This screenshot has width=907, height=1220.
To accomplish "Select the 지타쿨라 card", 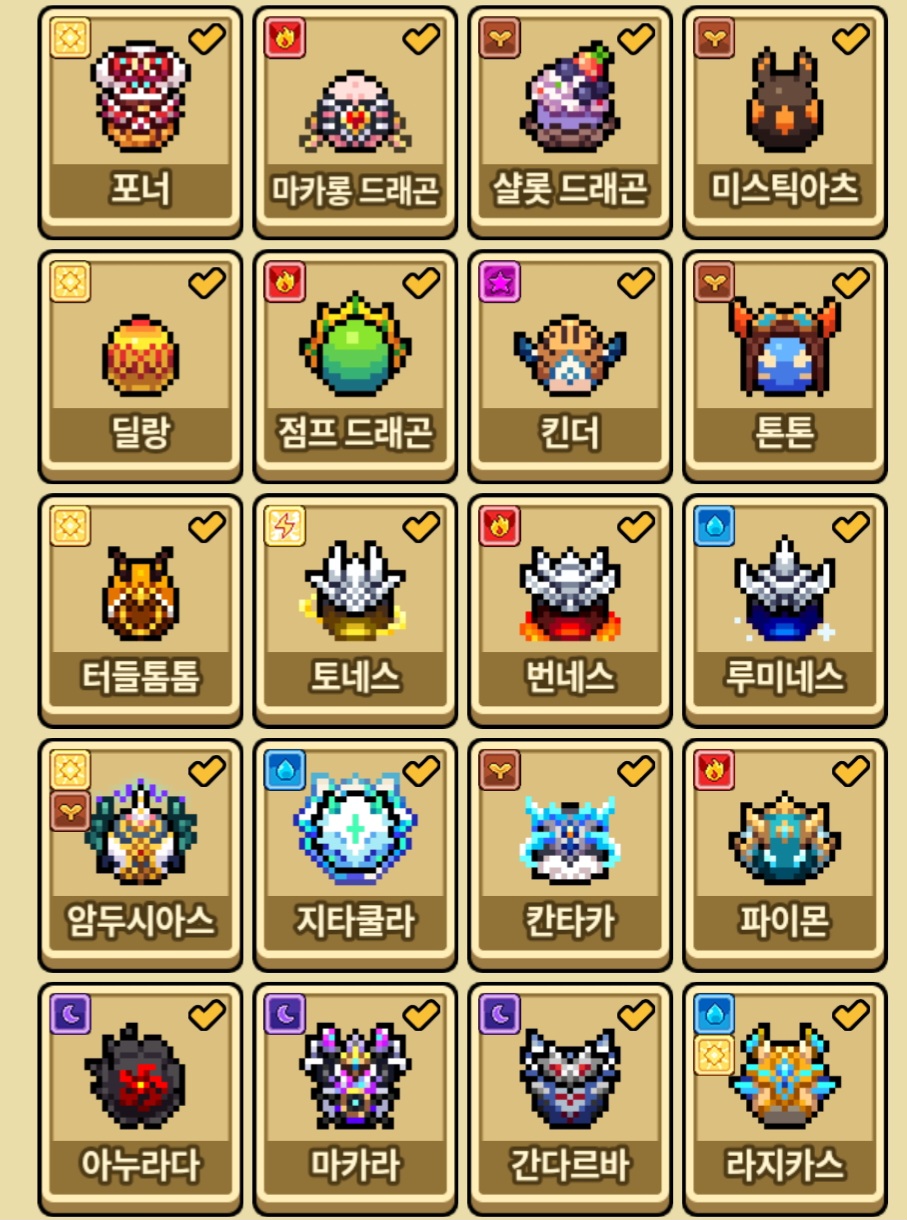I will [355, 854].
